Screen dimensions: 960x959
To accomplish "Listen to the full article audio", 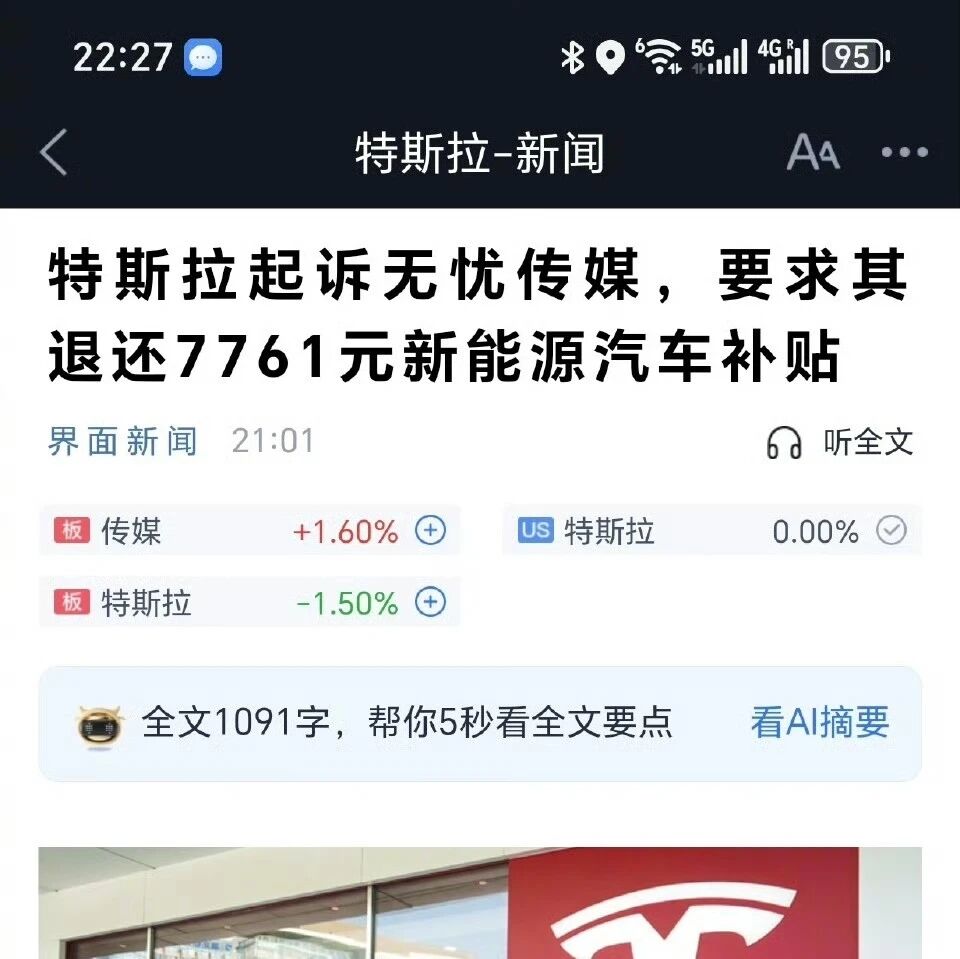I will (840, 442).
